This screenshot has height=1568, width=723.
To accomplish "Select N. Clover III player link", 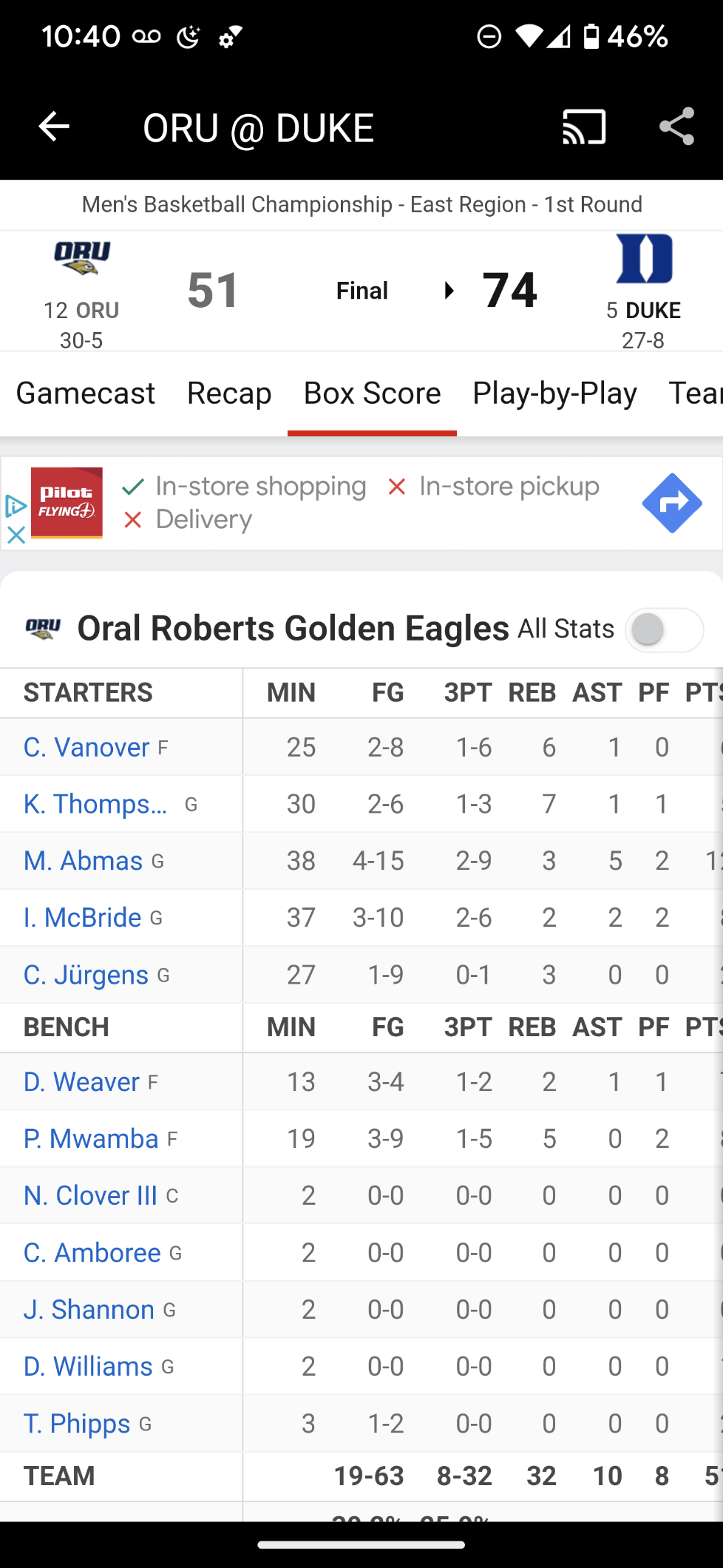I will (90, 1196).
